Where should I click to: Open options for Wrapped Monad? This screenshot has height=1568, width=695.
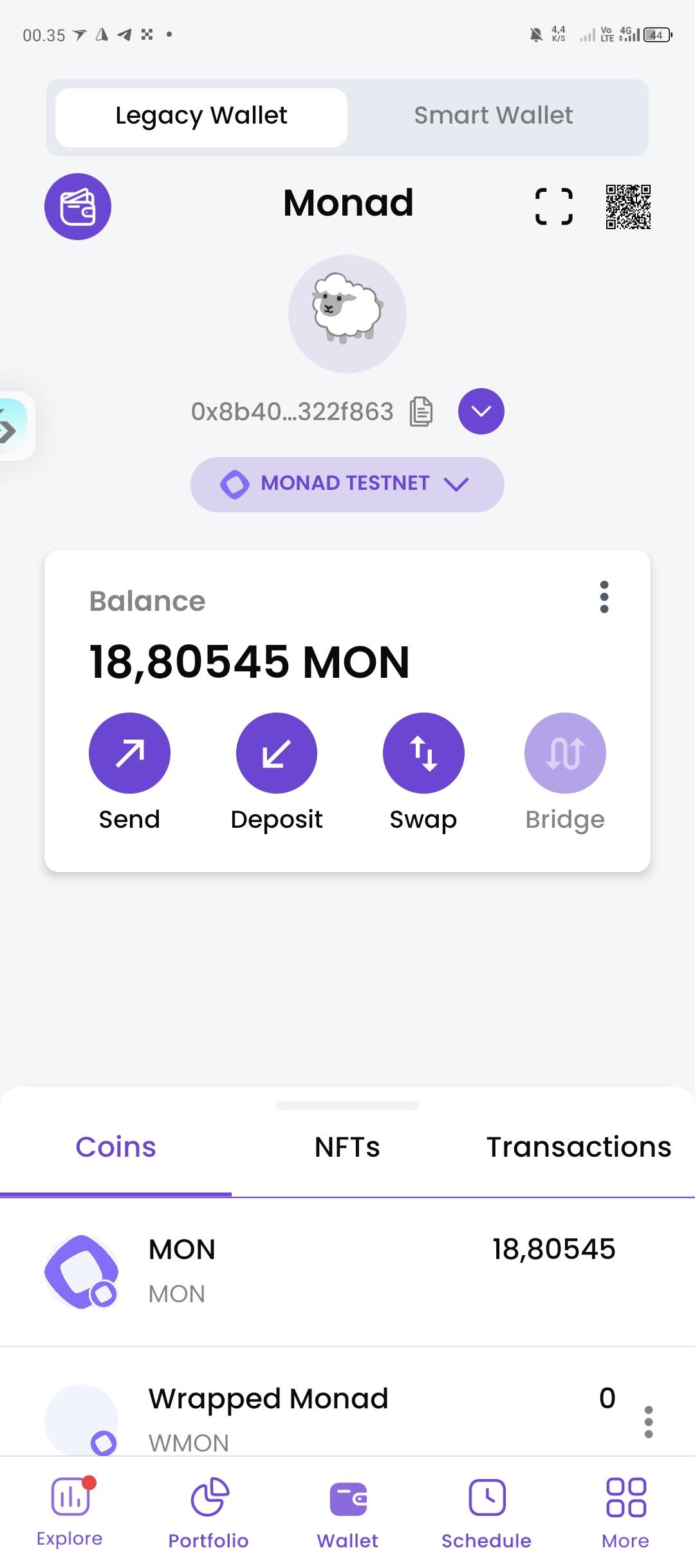tap(648, 1422)
